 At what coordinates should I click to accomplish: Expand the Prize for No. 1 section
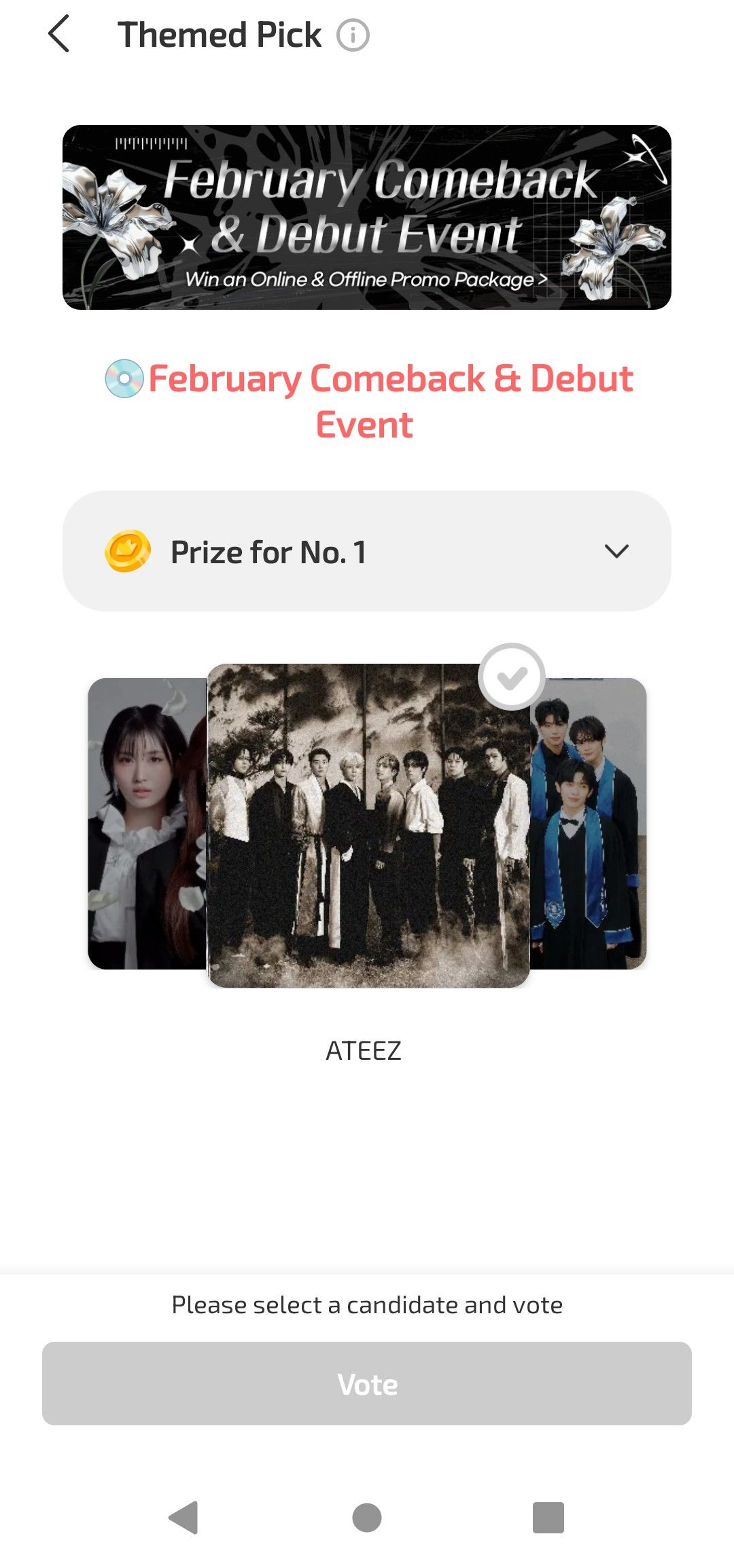tap(367, 552)
